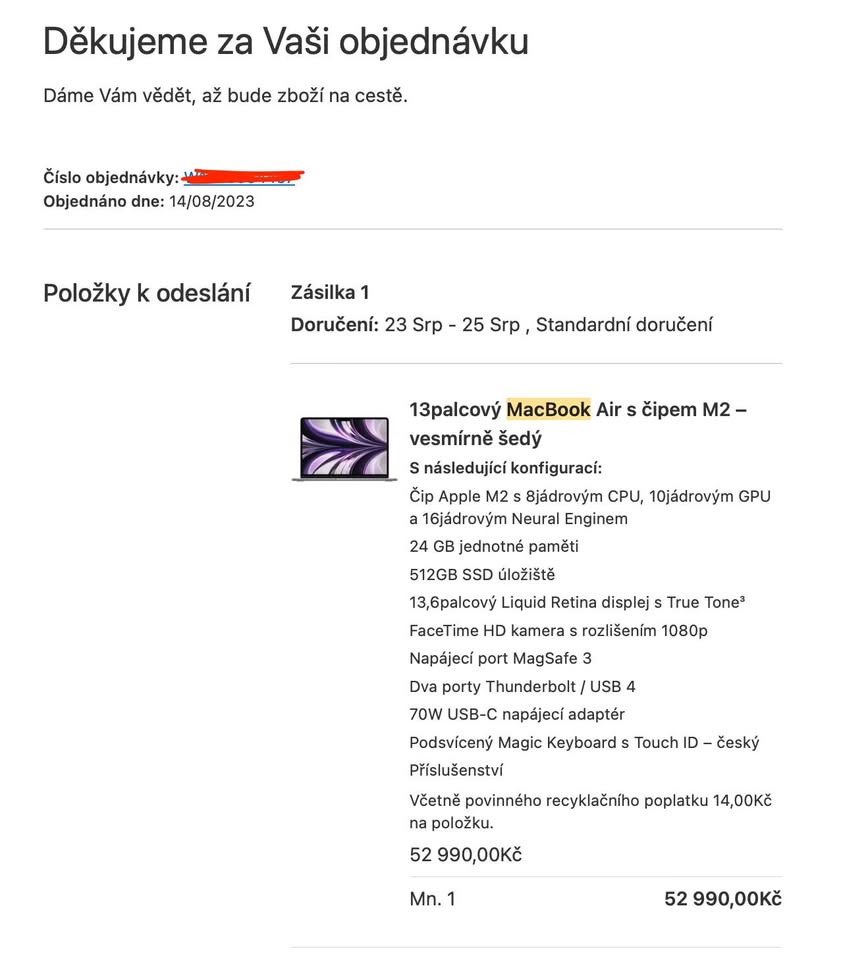Open the underlined order number link

239,178
